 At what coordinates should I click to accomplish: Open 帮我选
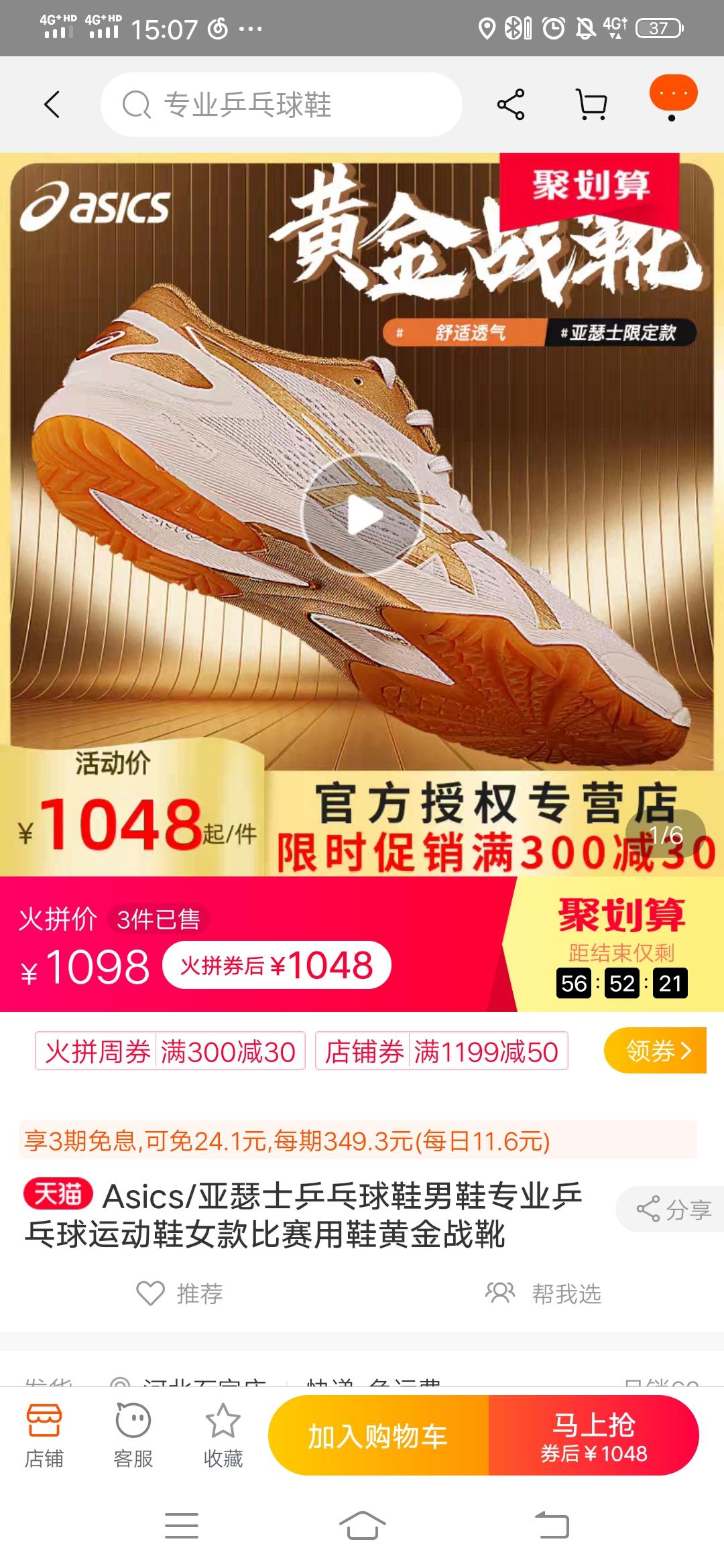click(543, 1293)
